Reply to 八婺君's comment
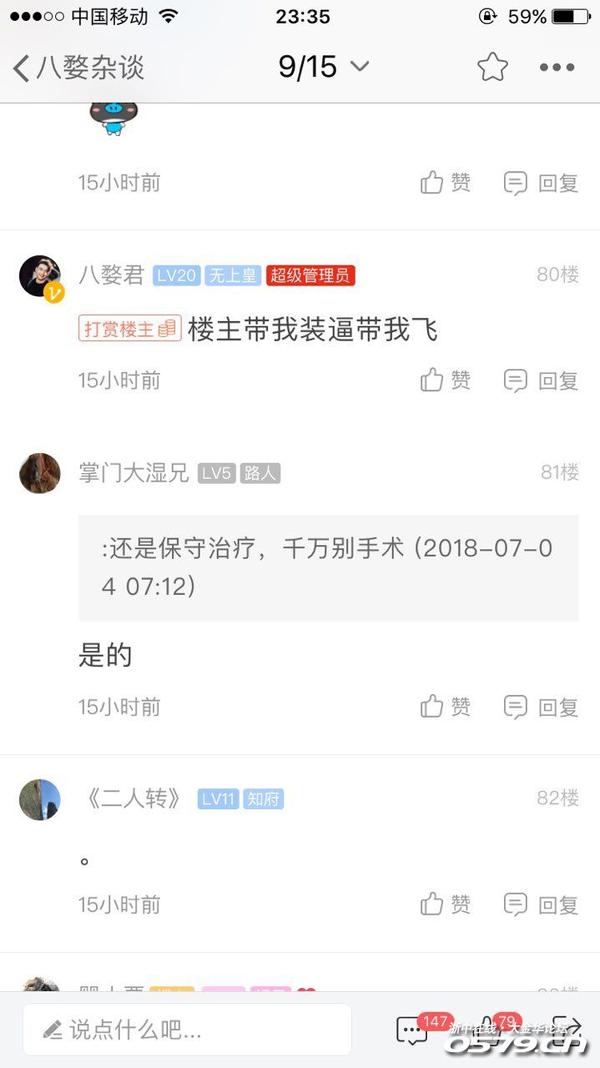The width and height of the screenshot is (600, 1068). [541, 380]
